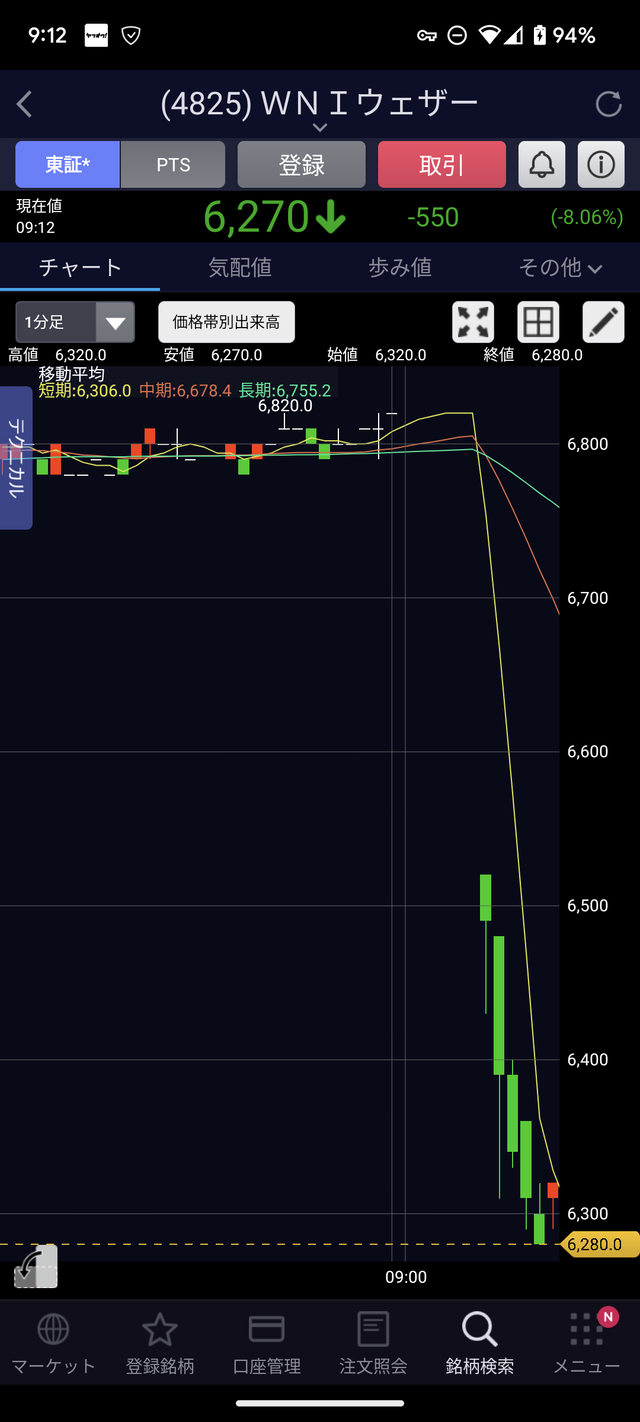The image size is (640, 1422).
Task: Expand chart to fullscreen
Action: pos(474,322)
